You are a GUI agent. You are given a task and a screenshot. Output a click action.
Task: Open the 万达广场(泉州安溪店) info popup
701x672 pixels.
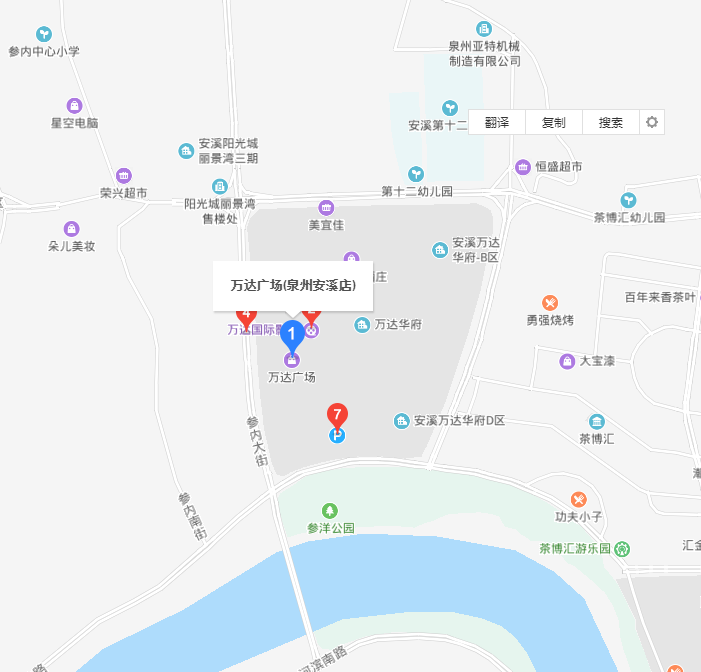[293, 286]
